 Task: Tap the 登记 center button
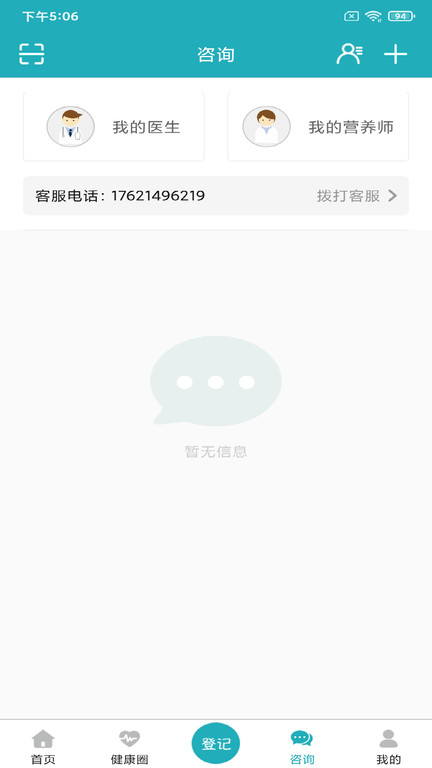click(x=216, y=744)
